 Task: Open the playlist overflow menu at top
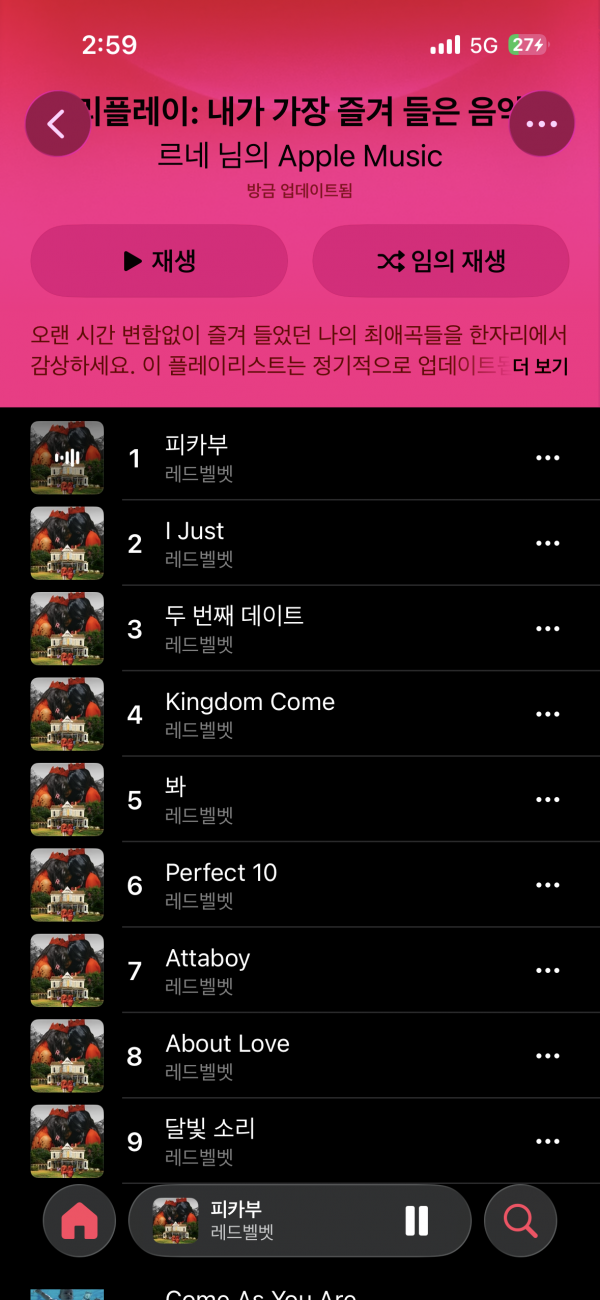click(x=541, y=124)
